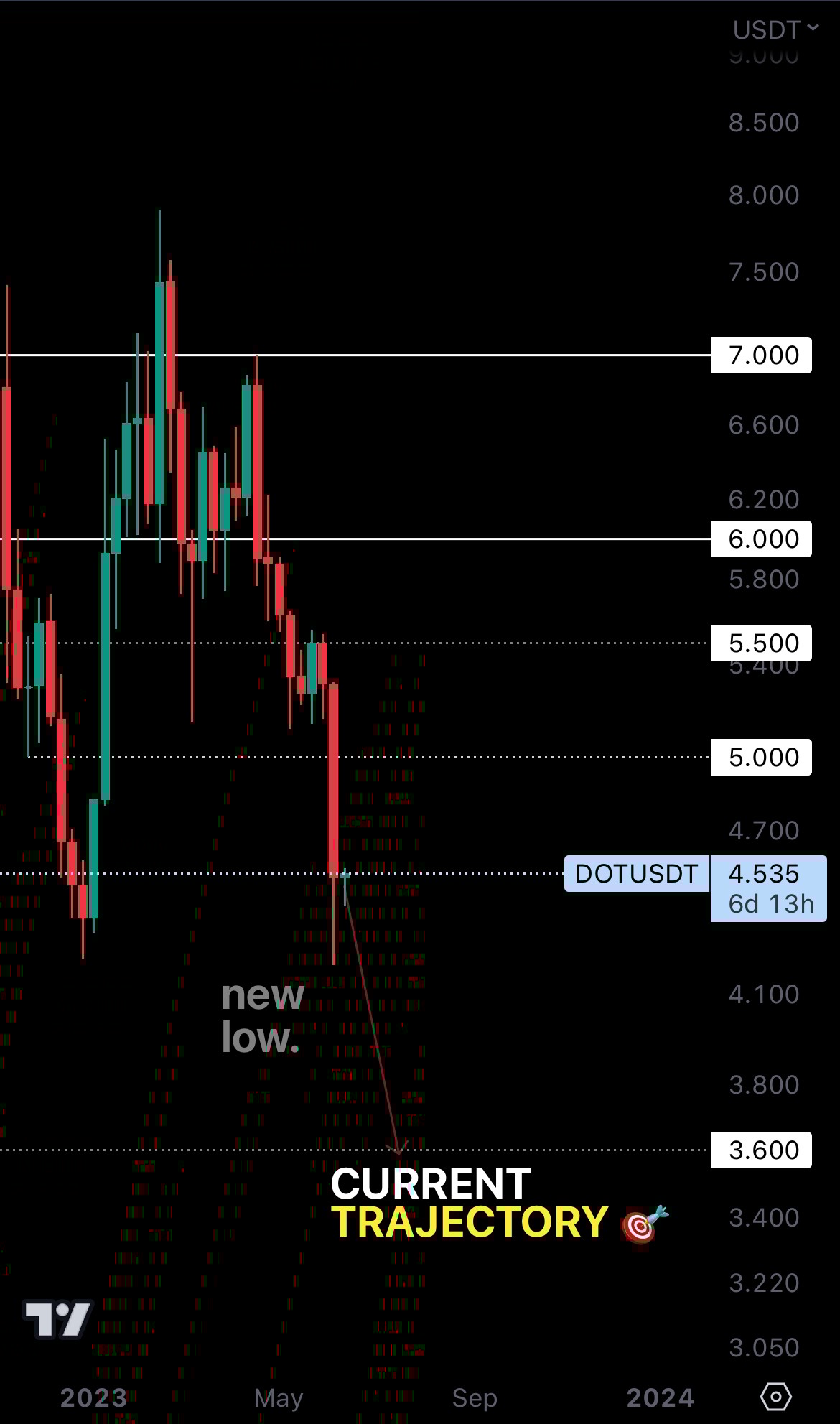Open the USDT currency dropdown

[x=775, y=29]
